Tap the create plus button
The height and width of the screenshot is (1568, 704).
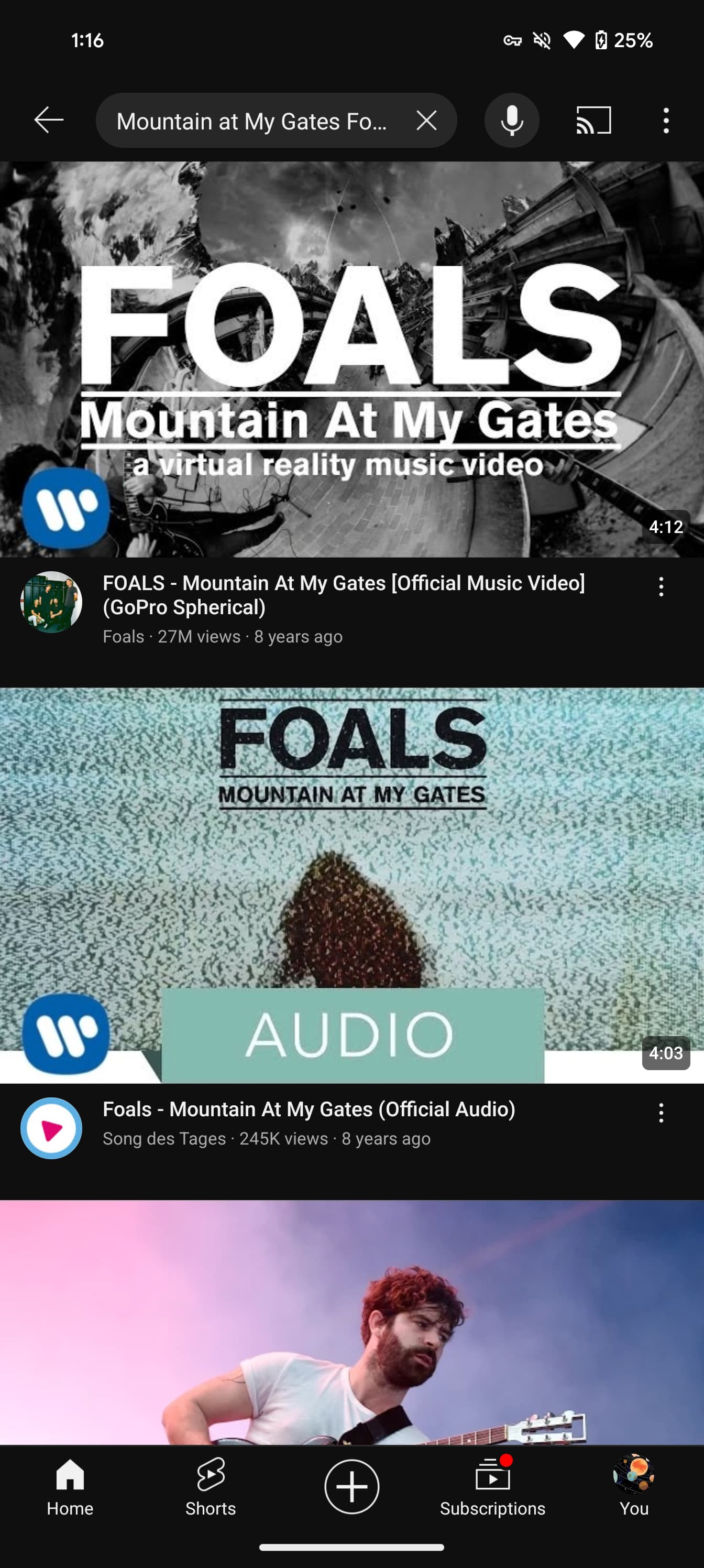pyautogui.click(x=351, y=1486)
